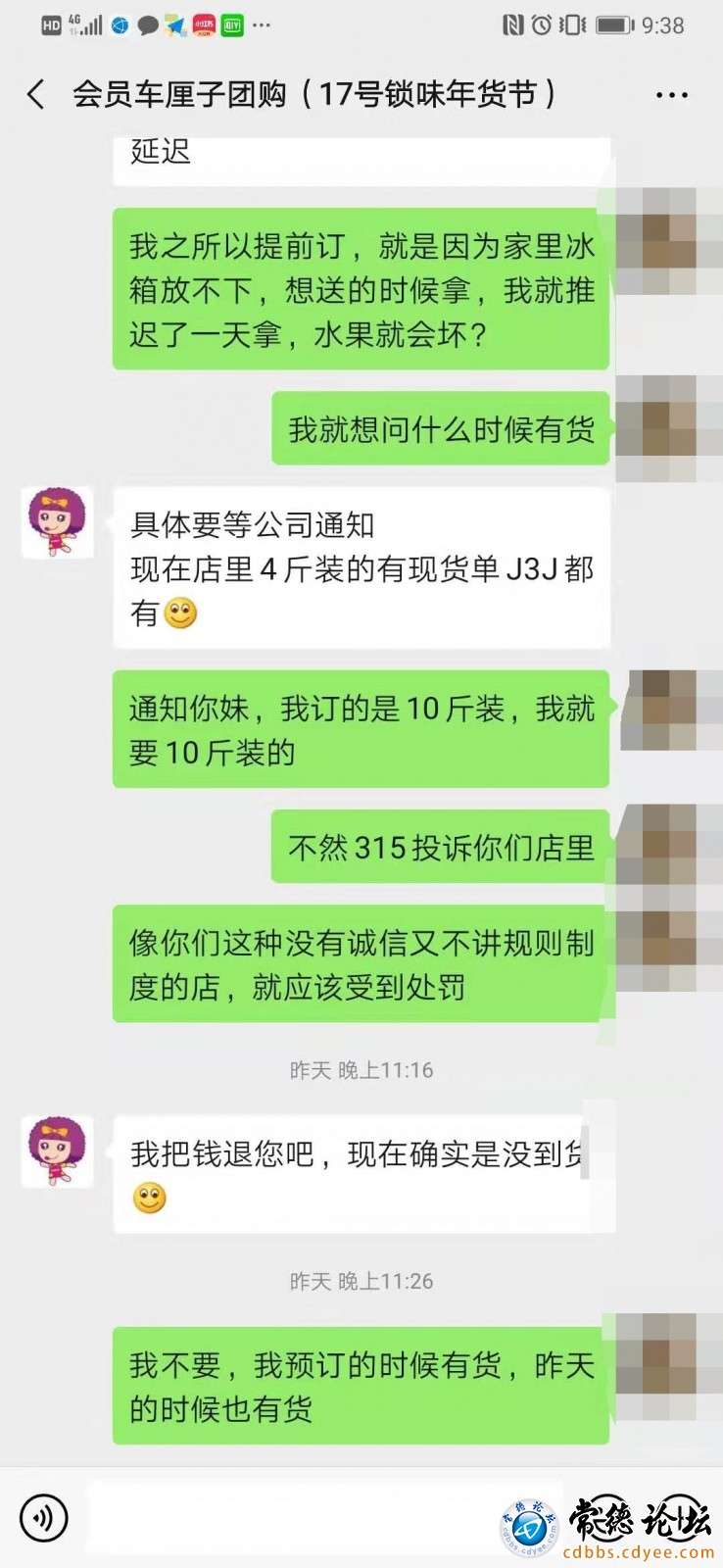This screenshot has width=723, height=1568.
Task: Open avatar beside the 具体要等公司通知 message
Action: 58,523
